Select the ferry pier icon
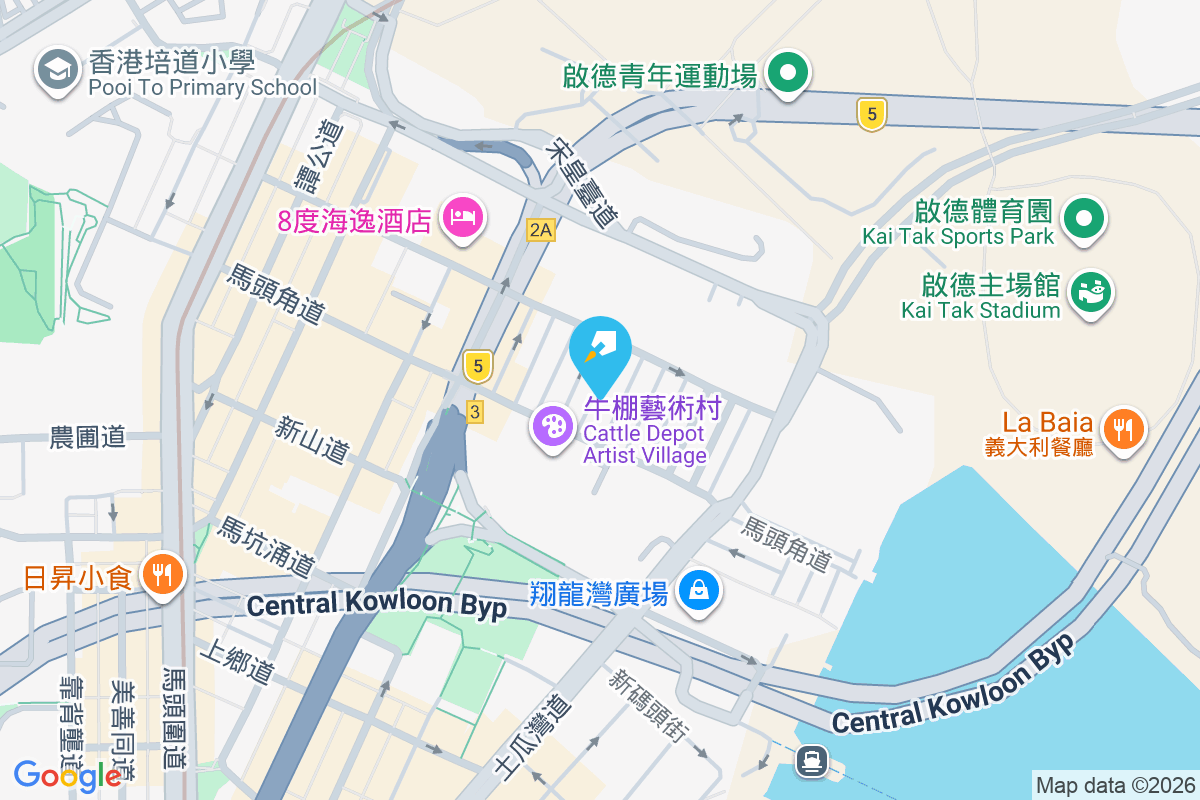Screen dimensions: 1200x800 pyautogui.click(x=810, y=762)
